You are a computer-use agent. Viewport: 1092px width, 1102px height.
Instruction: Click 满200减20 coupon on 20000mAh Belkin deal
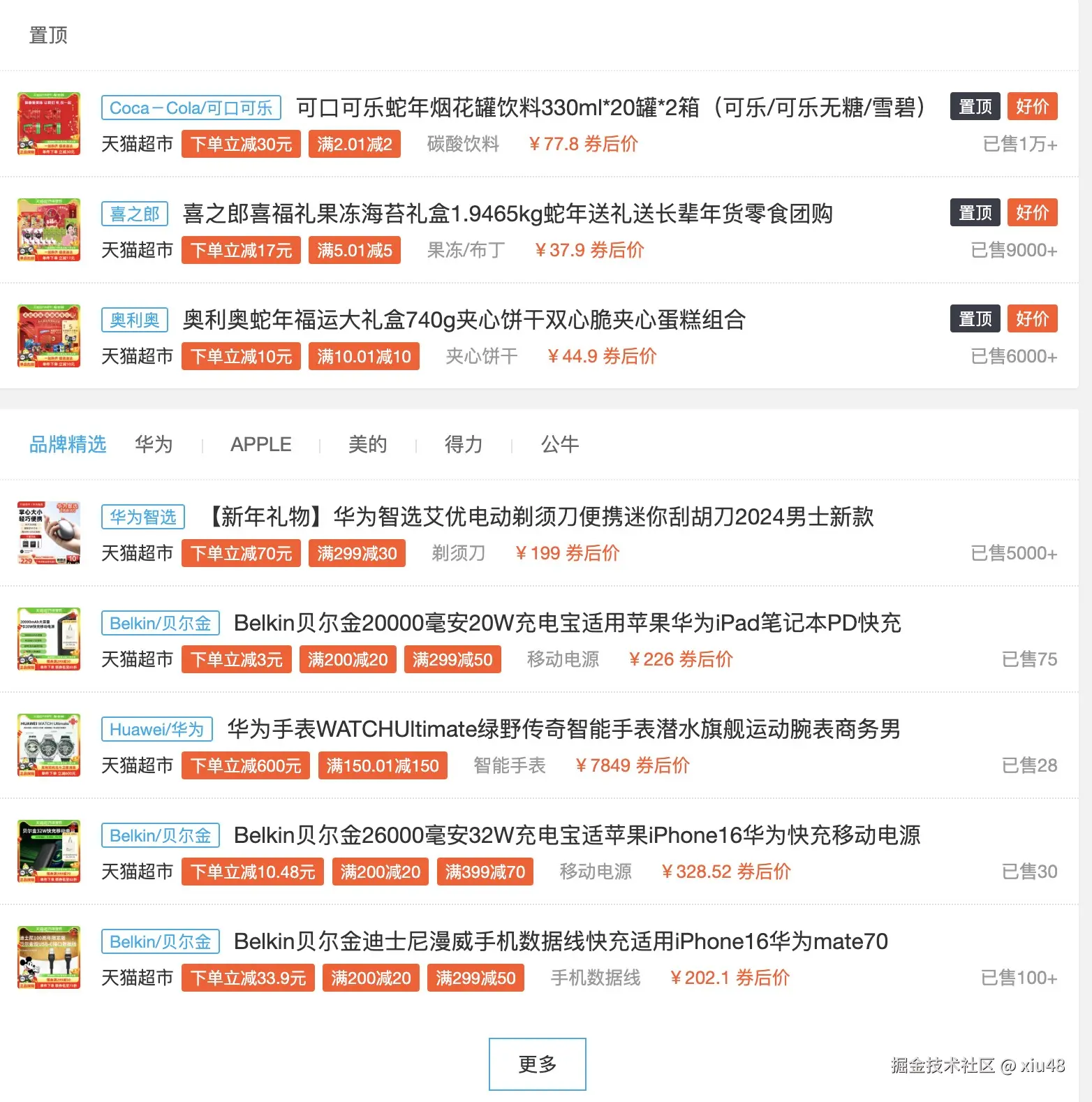[x=348, y=659]
